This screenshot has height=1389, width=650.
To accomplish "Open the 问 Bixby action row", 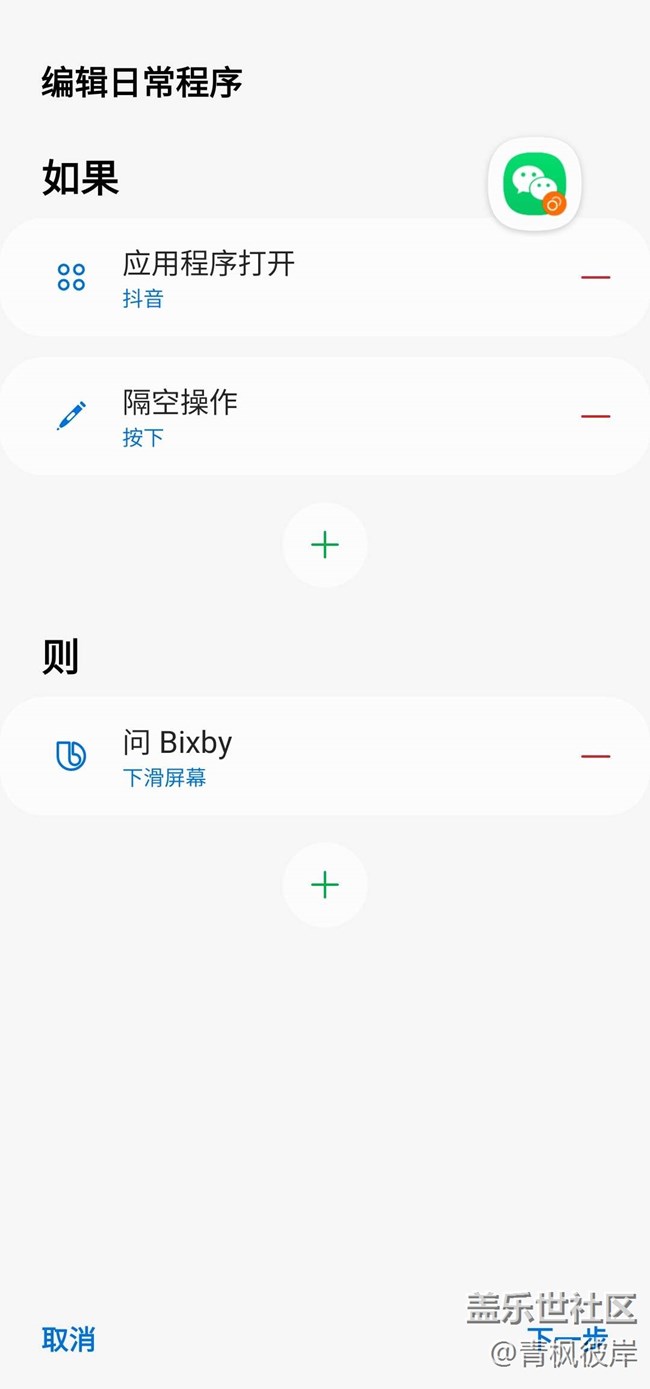I will tap(325, 756).
